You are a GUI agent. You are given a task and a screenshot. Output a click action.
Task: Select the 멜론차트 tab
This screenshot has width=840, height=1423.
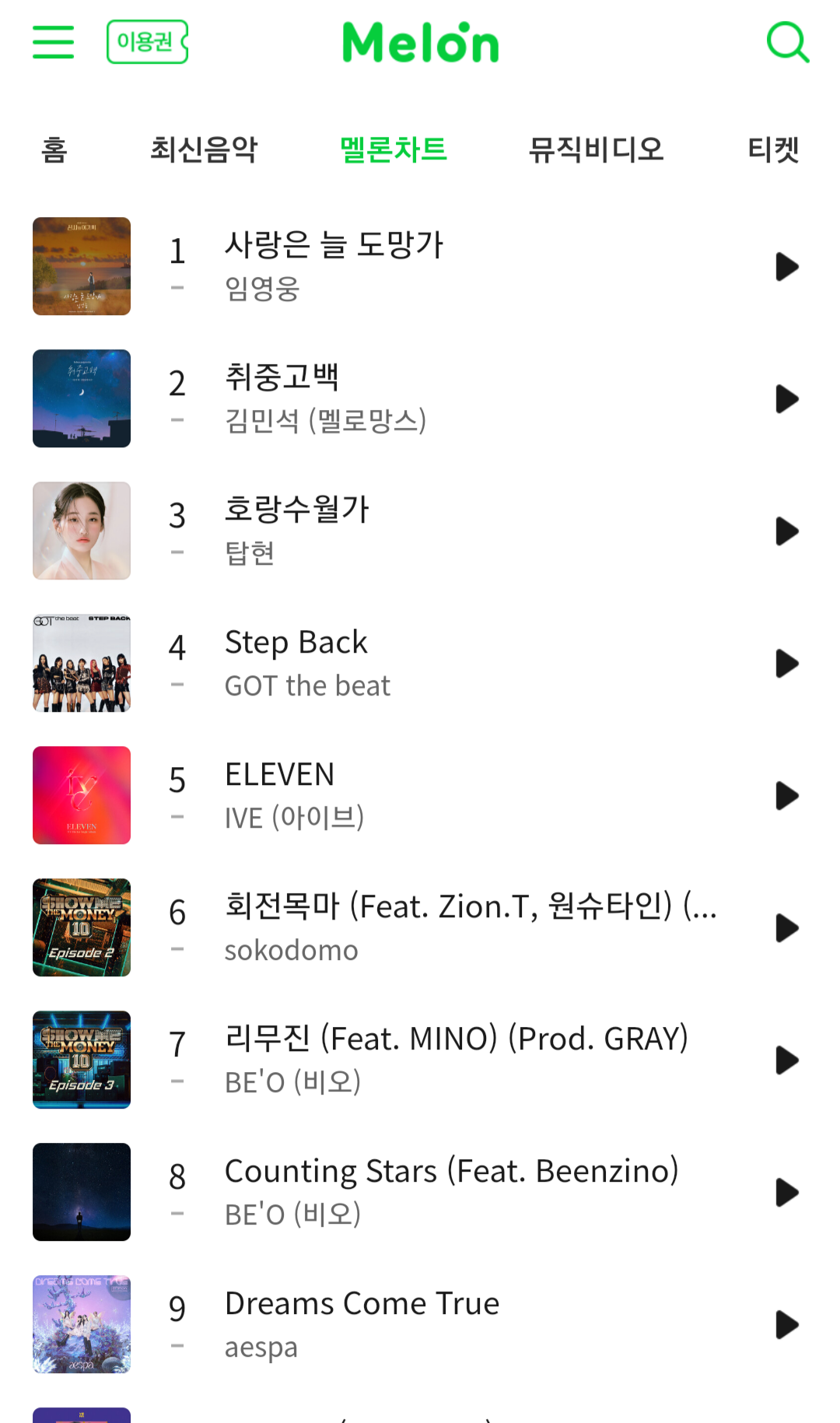pos(394,149)
